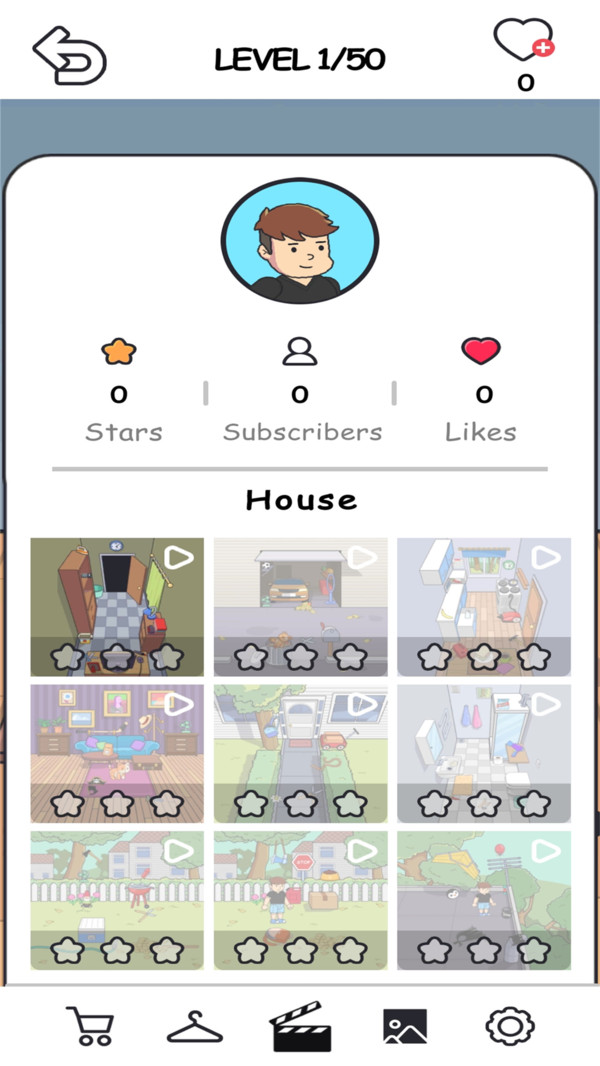Open the garage with car level
The height and width of the screenshot is (1066, 600).
coord(300,606)
